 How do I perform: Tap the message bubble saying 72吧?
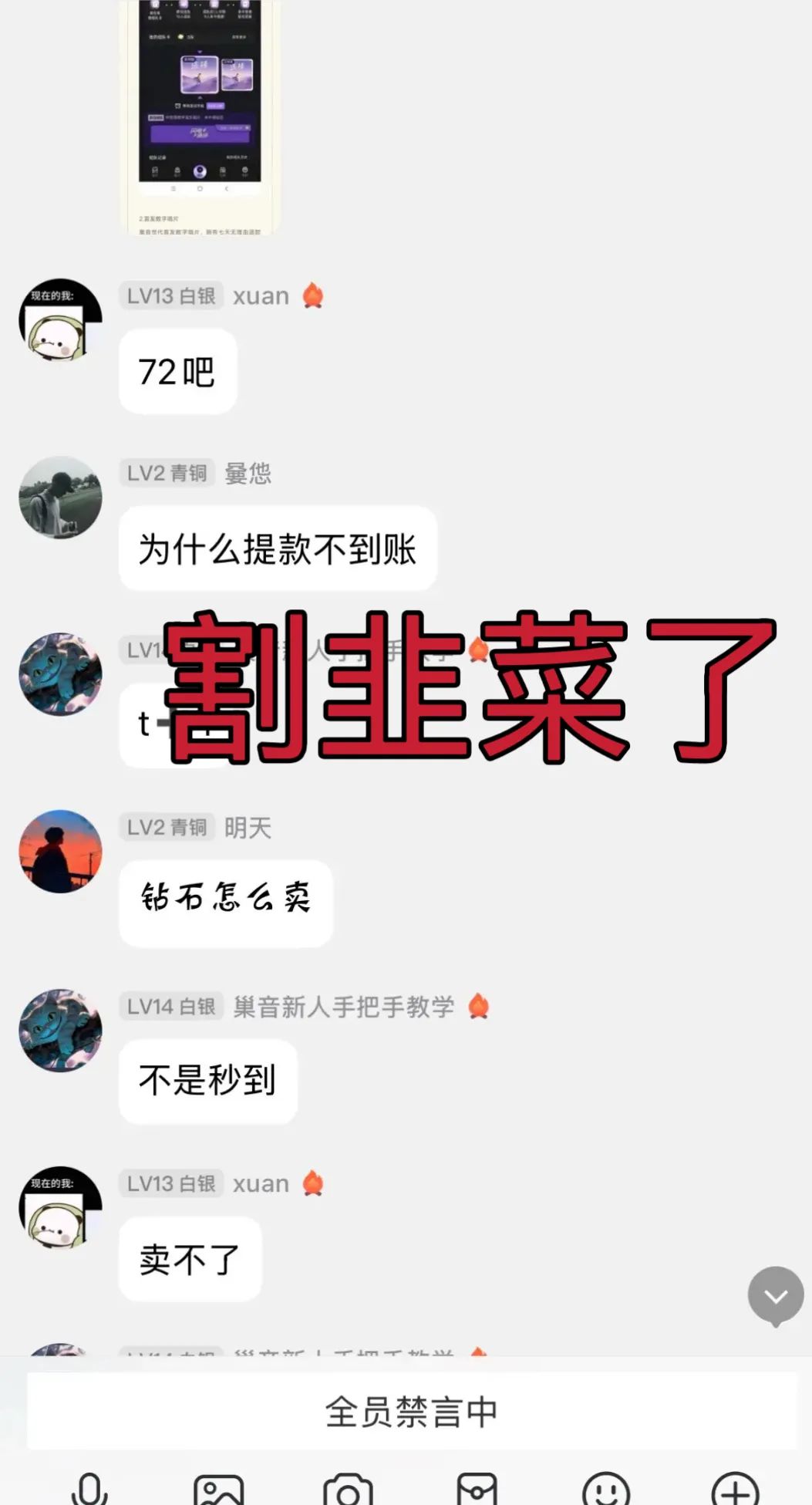[x=177, y=370]
